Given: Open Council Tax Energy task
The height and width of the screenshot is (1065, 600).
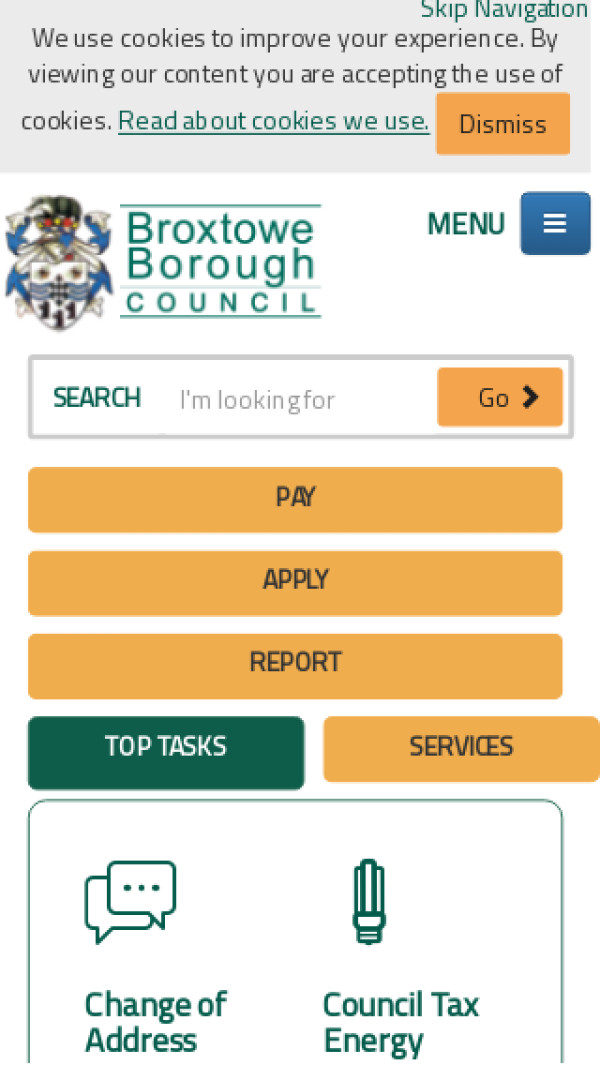Looking at the screenshot, I should point(400,1020).
